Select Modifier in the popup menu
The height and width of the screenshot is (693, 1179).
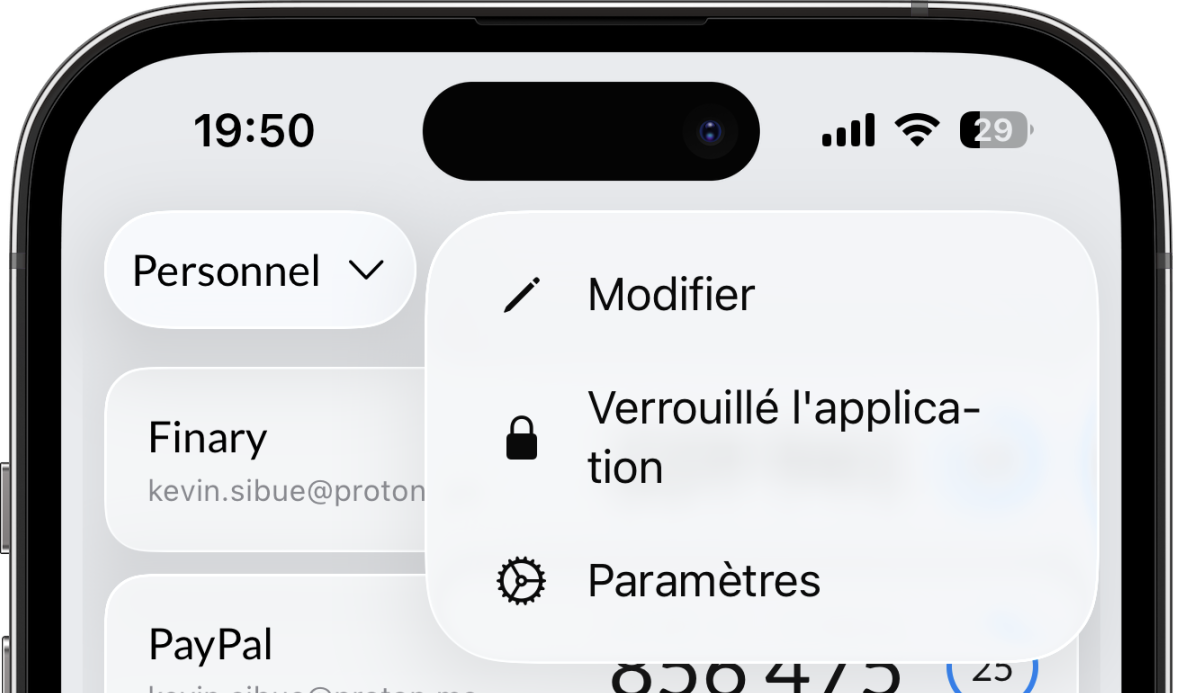[670, 295]
